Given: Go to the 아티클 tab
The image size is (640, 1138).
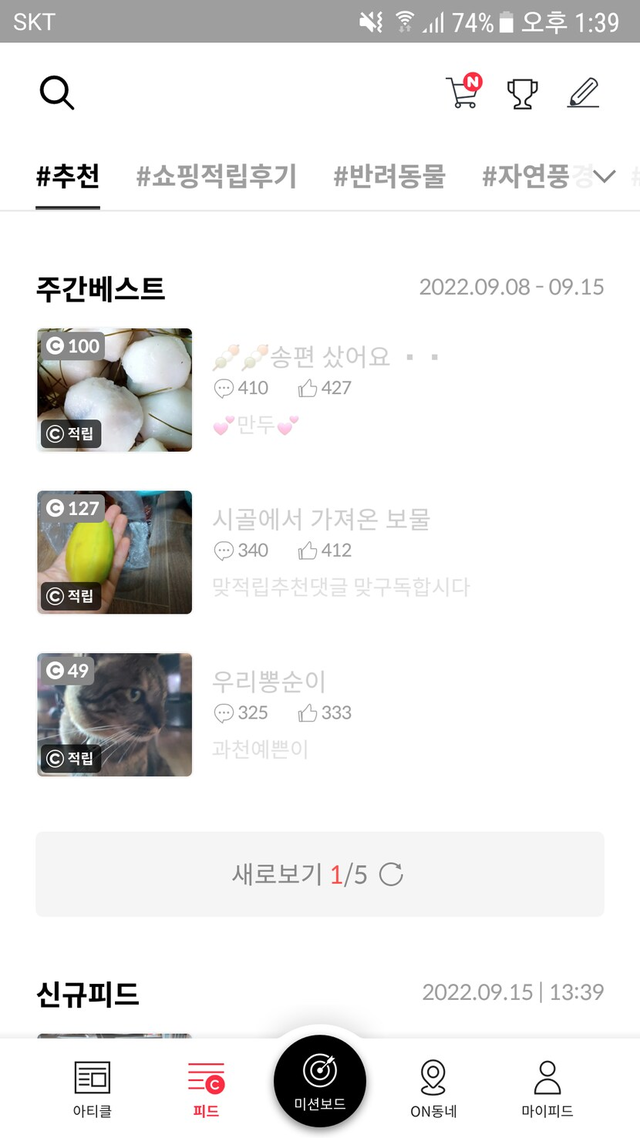Looking at the screenshot, I should click(x=92, y=1089).
